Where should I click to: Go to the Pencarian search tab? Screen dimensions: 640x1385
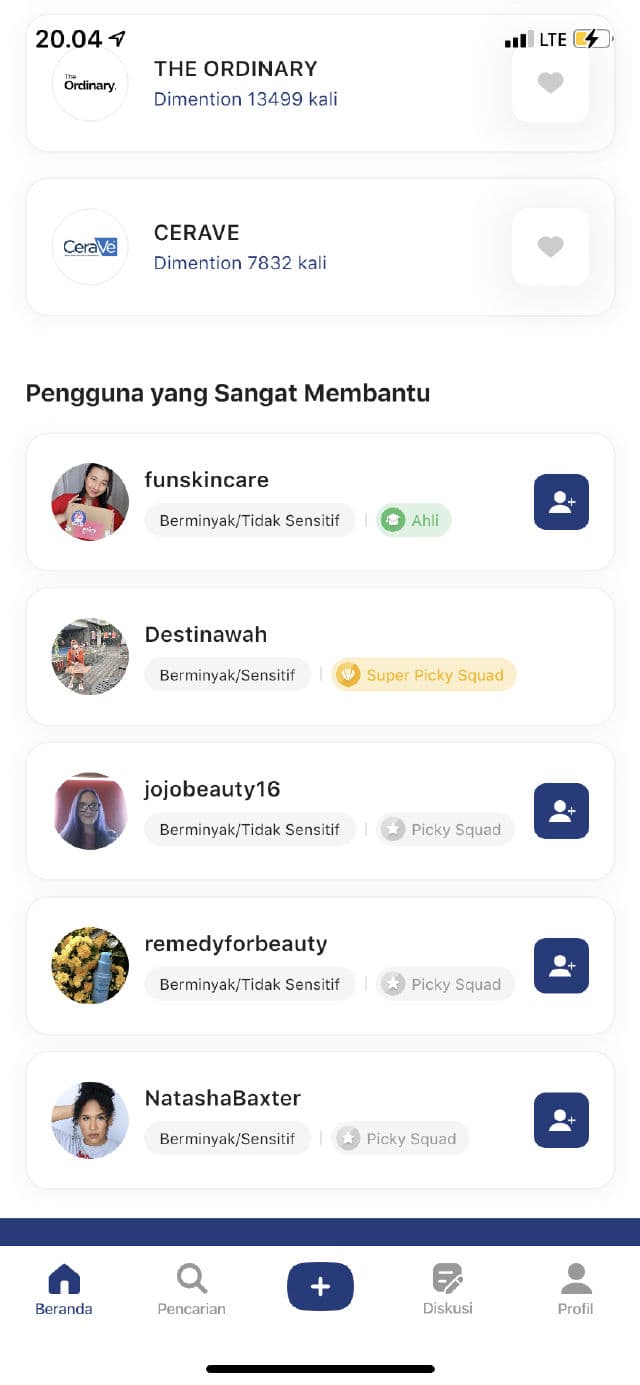point(191,1289)
